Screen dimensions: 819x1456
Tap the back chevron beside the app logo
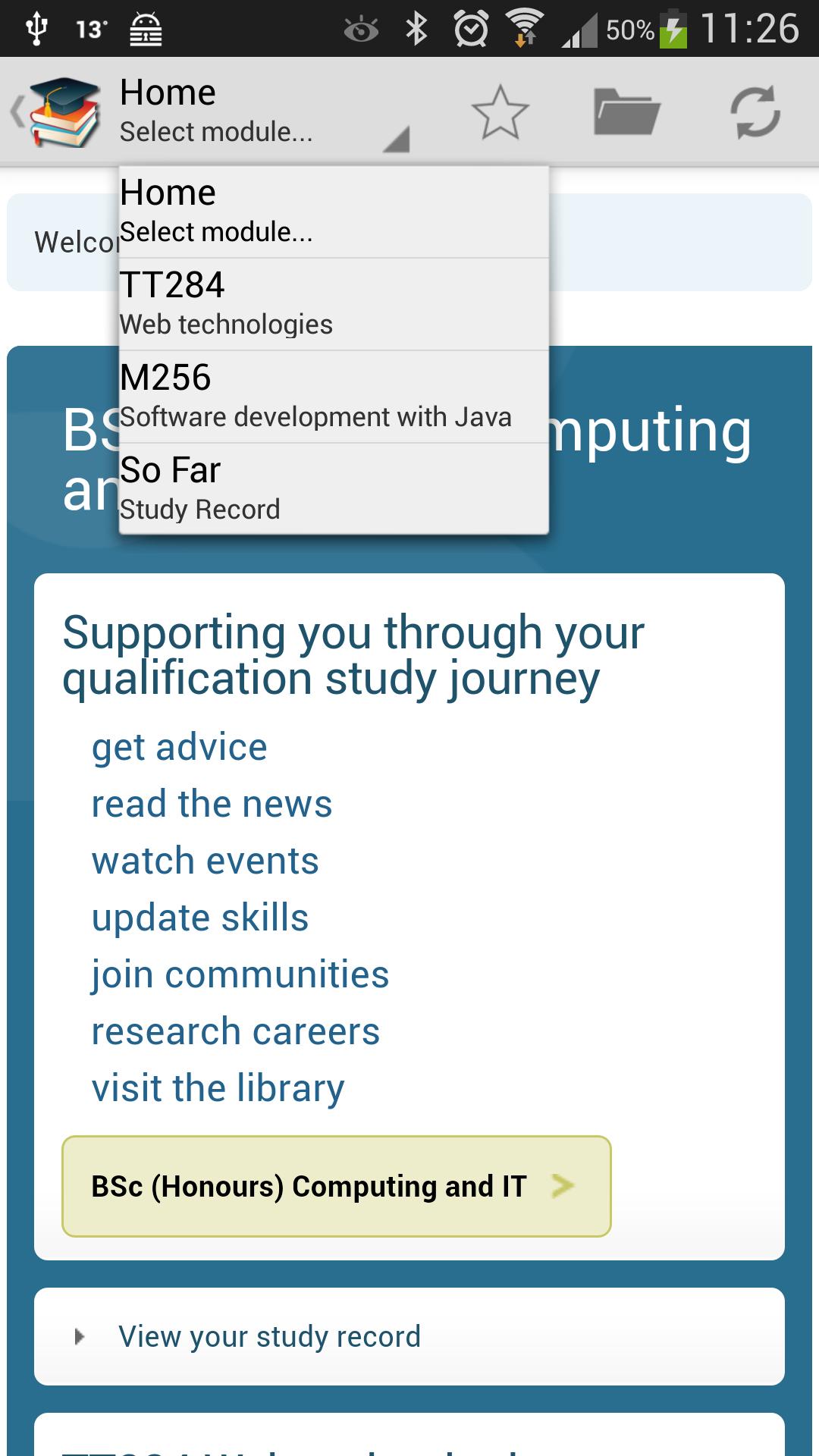(x=17, y=112)
